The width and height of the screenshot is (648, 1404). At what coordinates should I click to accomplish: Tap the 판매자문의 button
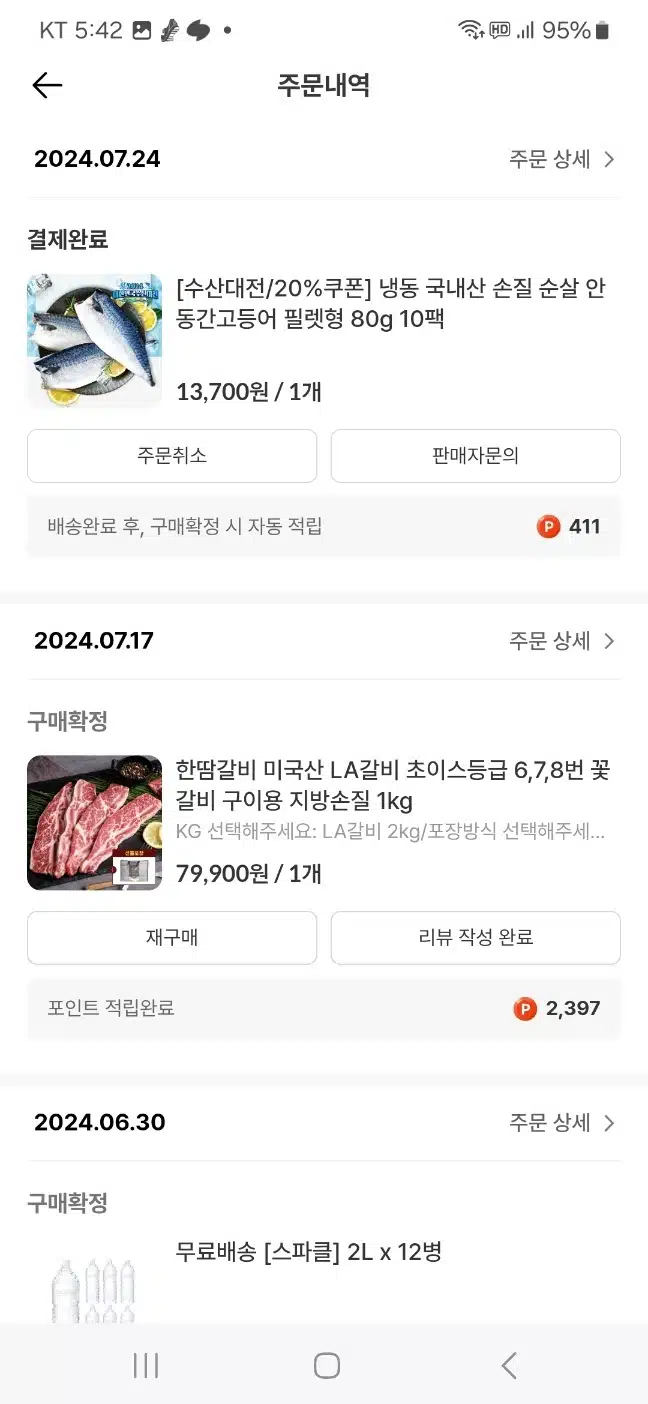click(476, 456)
